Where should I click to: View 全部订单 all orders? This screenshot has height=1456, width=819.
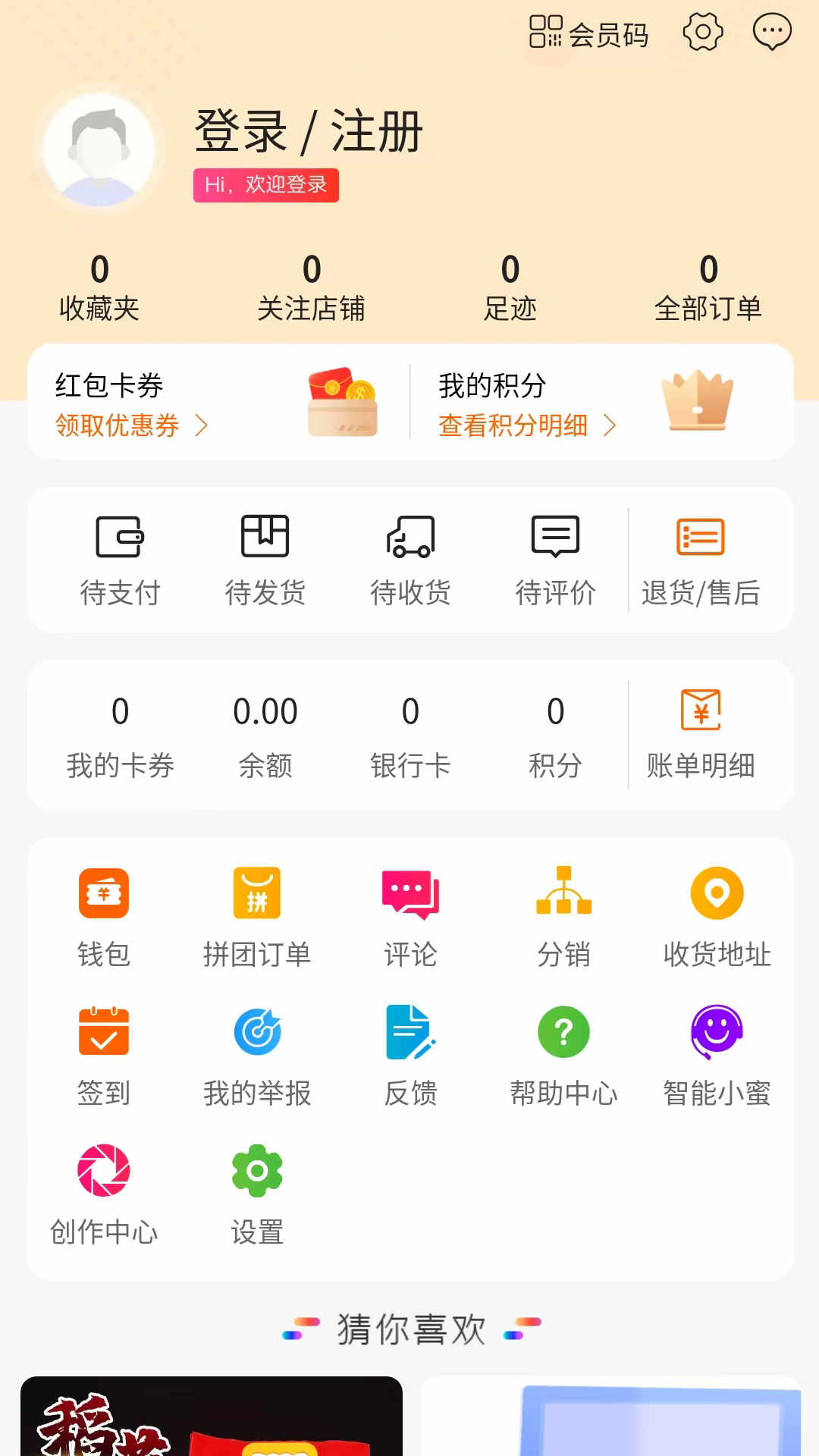click(710, 287)
